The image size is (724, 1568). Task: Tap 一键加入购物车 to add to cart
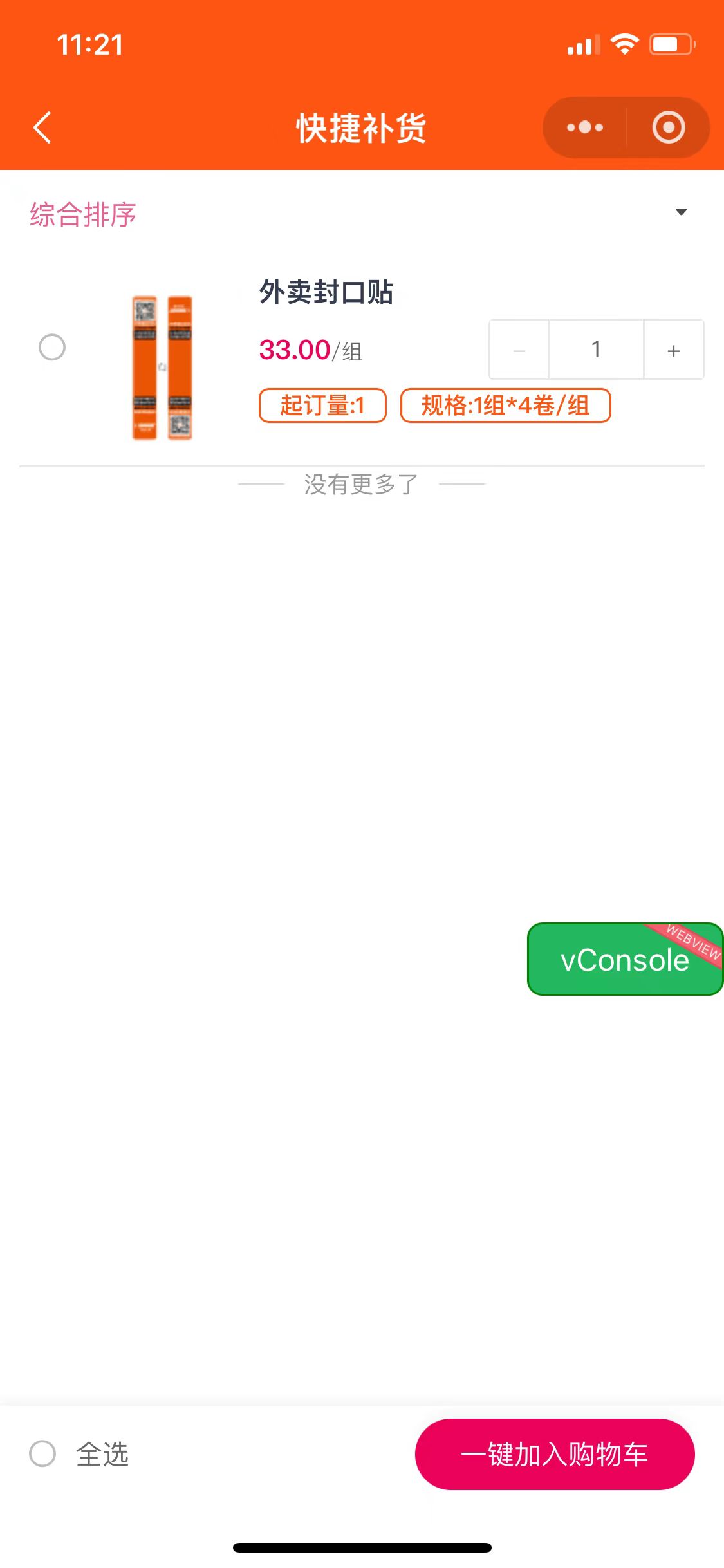554,1453
